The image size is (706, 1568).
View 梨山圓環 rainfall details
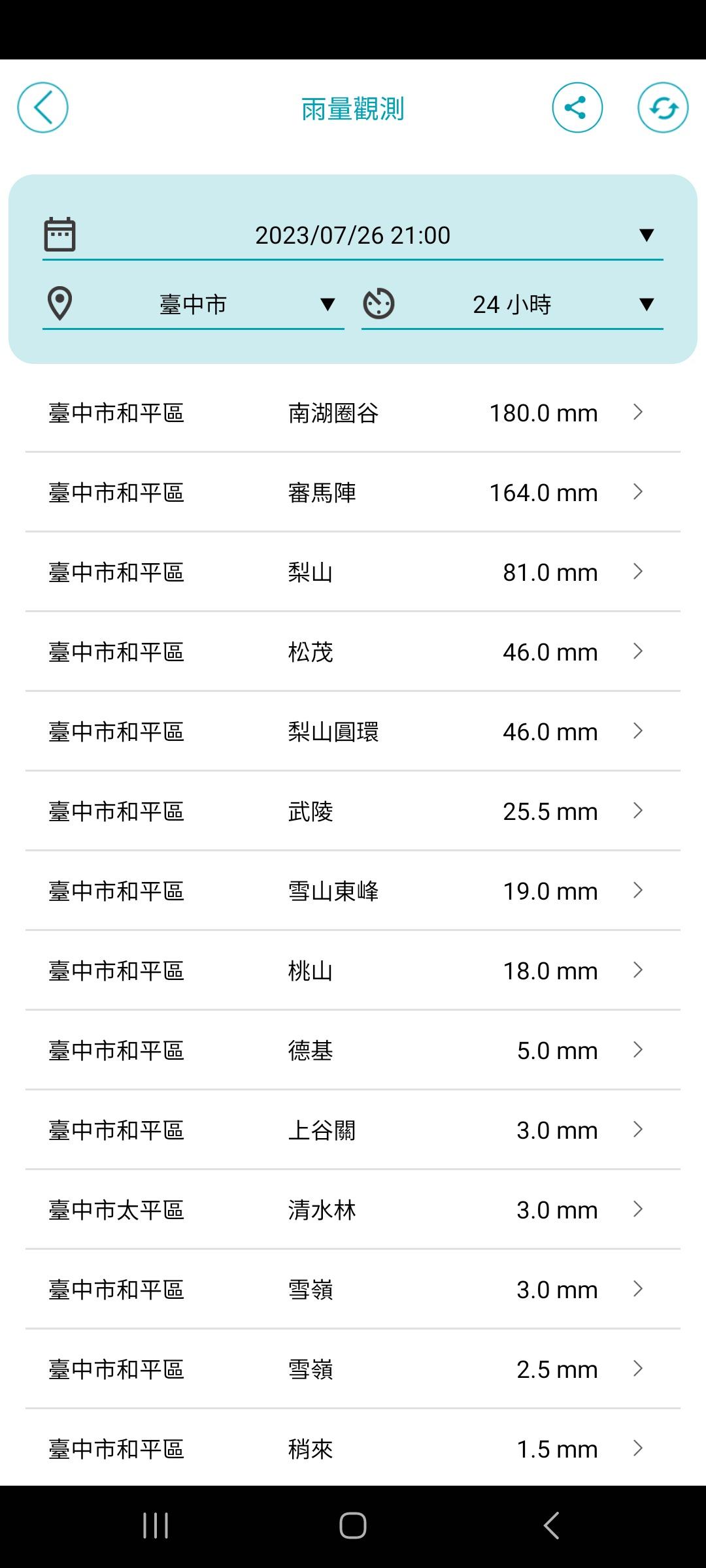coord(353,732)
